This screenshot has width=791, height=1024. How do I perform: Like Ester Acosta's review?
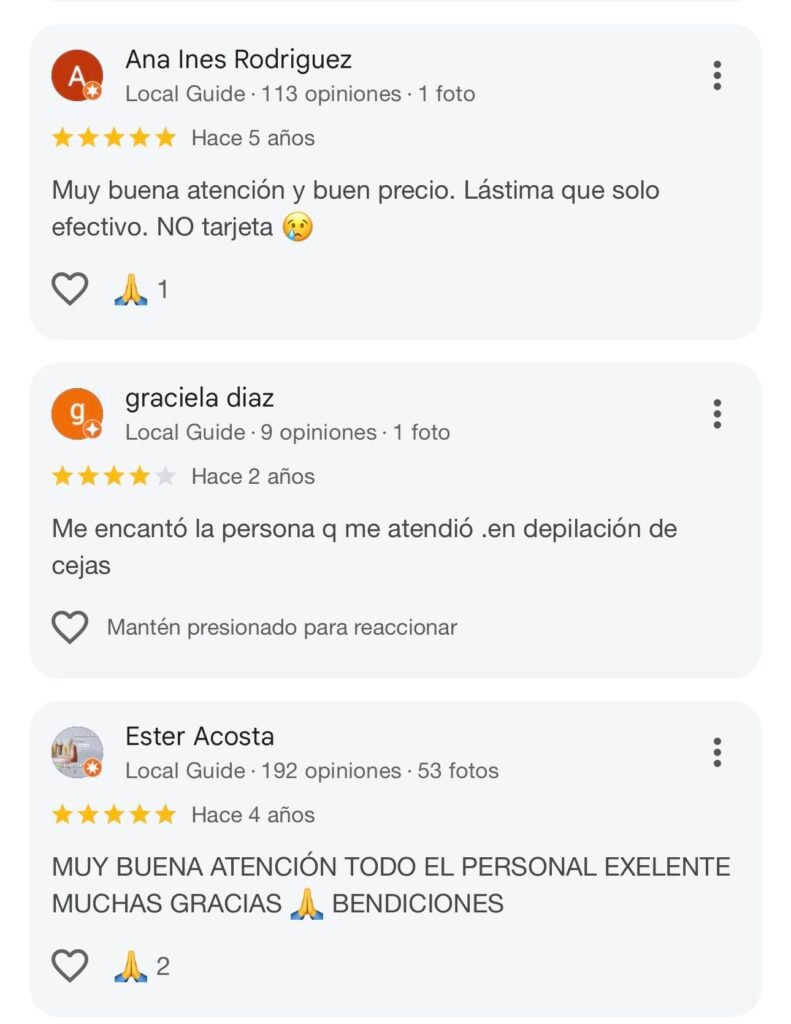click(70, 966)
